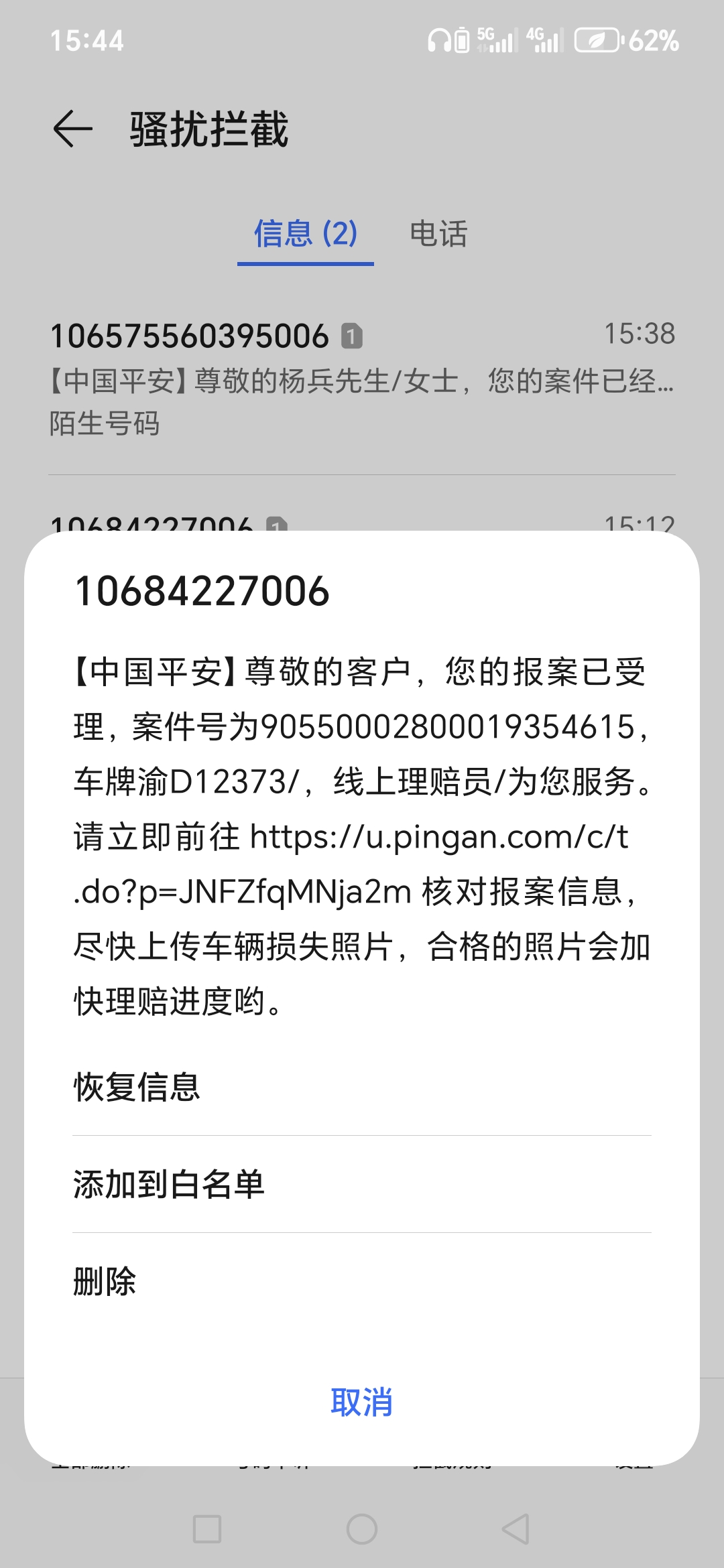The height and width of the screenshot is (1568, 724).
Task: Tap 删除 to delete this message
Action: tap(105, 1281)
